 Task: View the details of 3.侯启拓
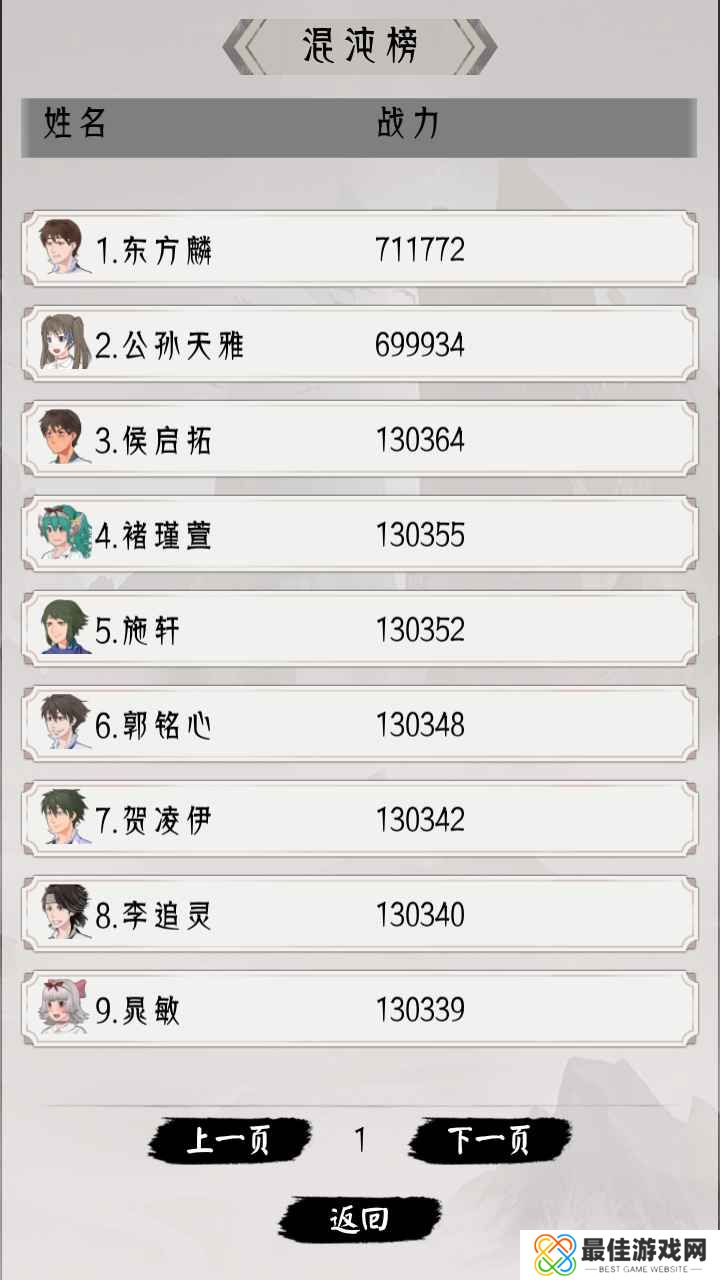tap(359, 440)
